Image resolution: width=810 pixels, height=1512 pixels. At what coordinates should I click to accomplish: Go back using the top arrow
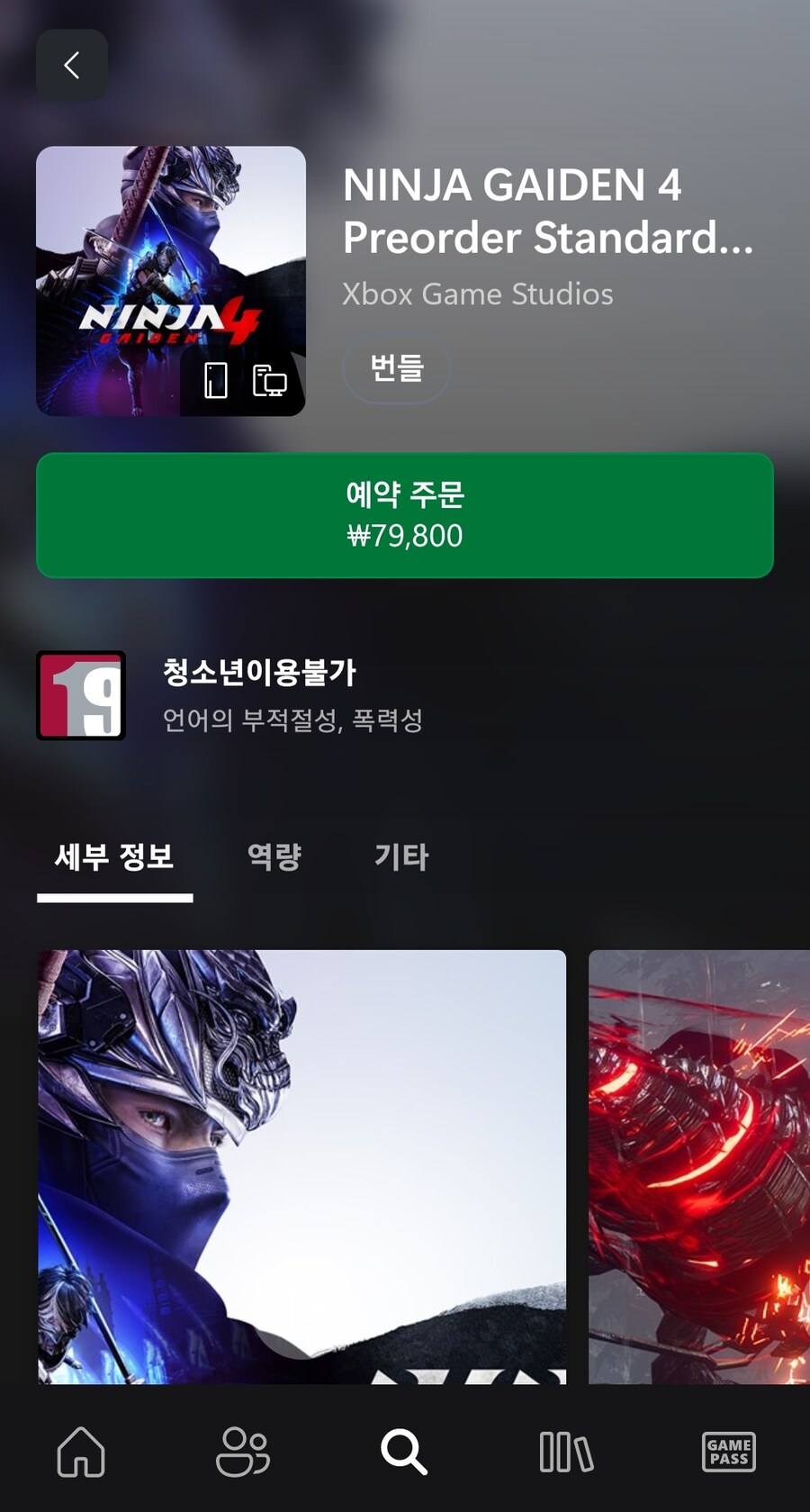pos(72,65)
